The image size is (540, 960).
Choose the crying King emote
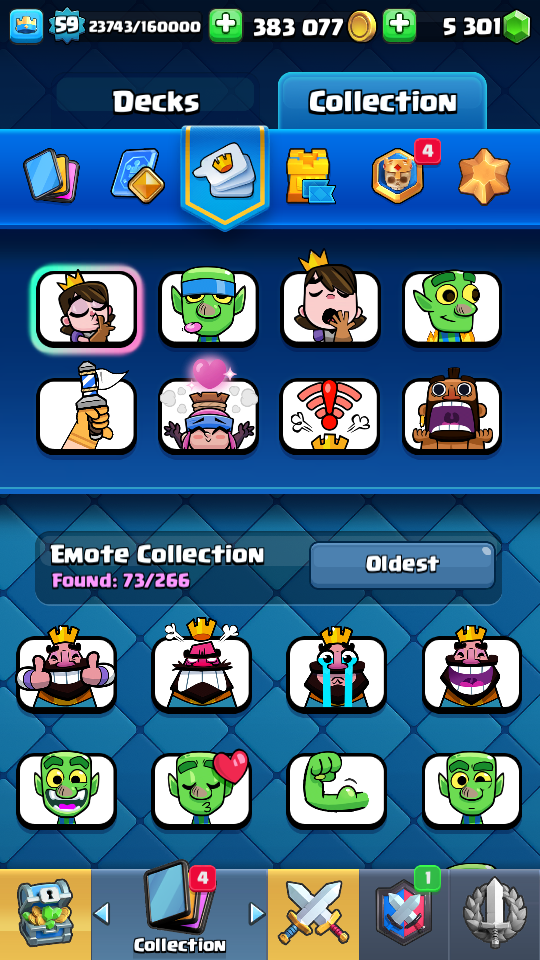[337, 669]
